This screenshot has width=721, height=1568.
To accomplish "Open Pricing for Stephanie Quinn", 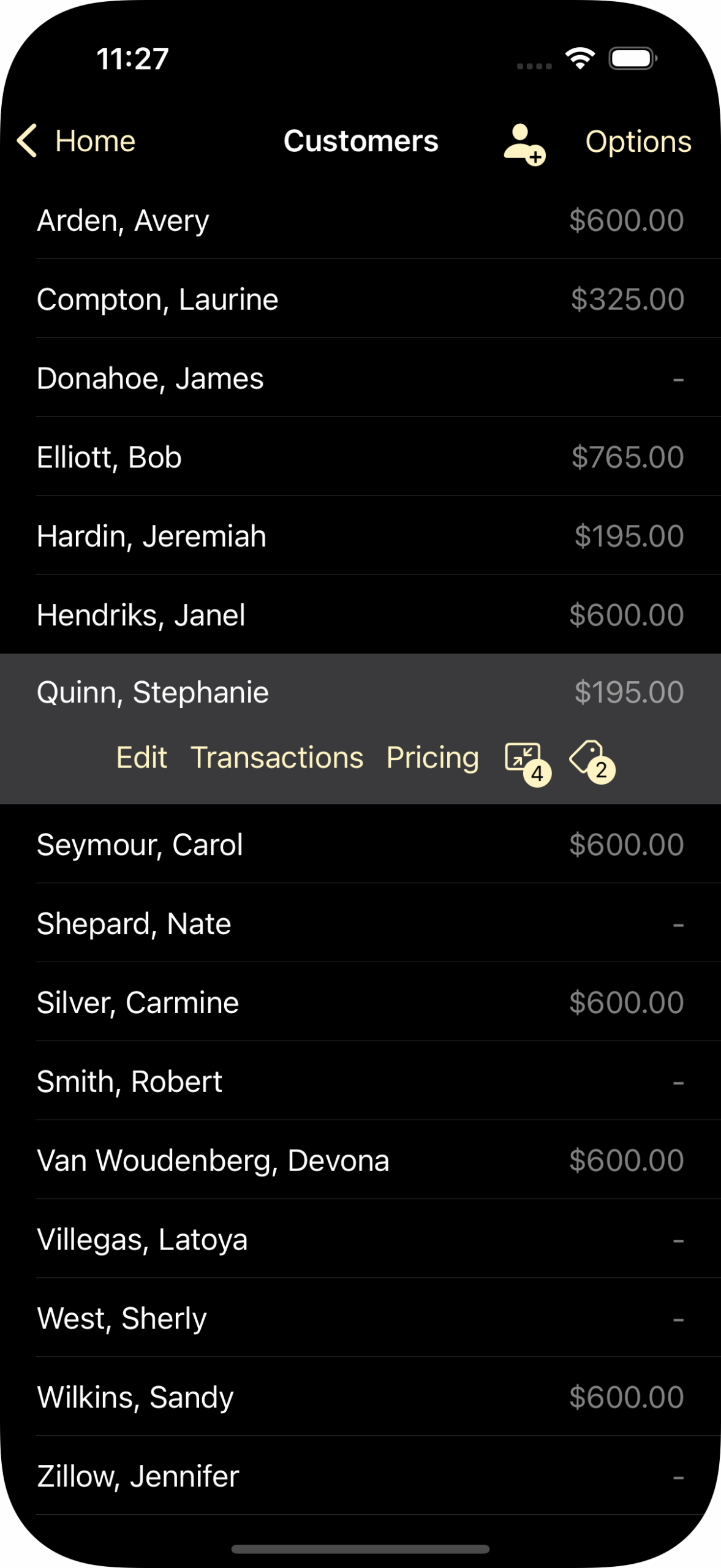I will 432,758.
